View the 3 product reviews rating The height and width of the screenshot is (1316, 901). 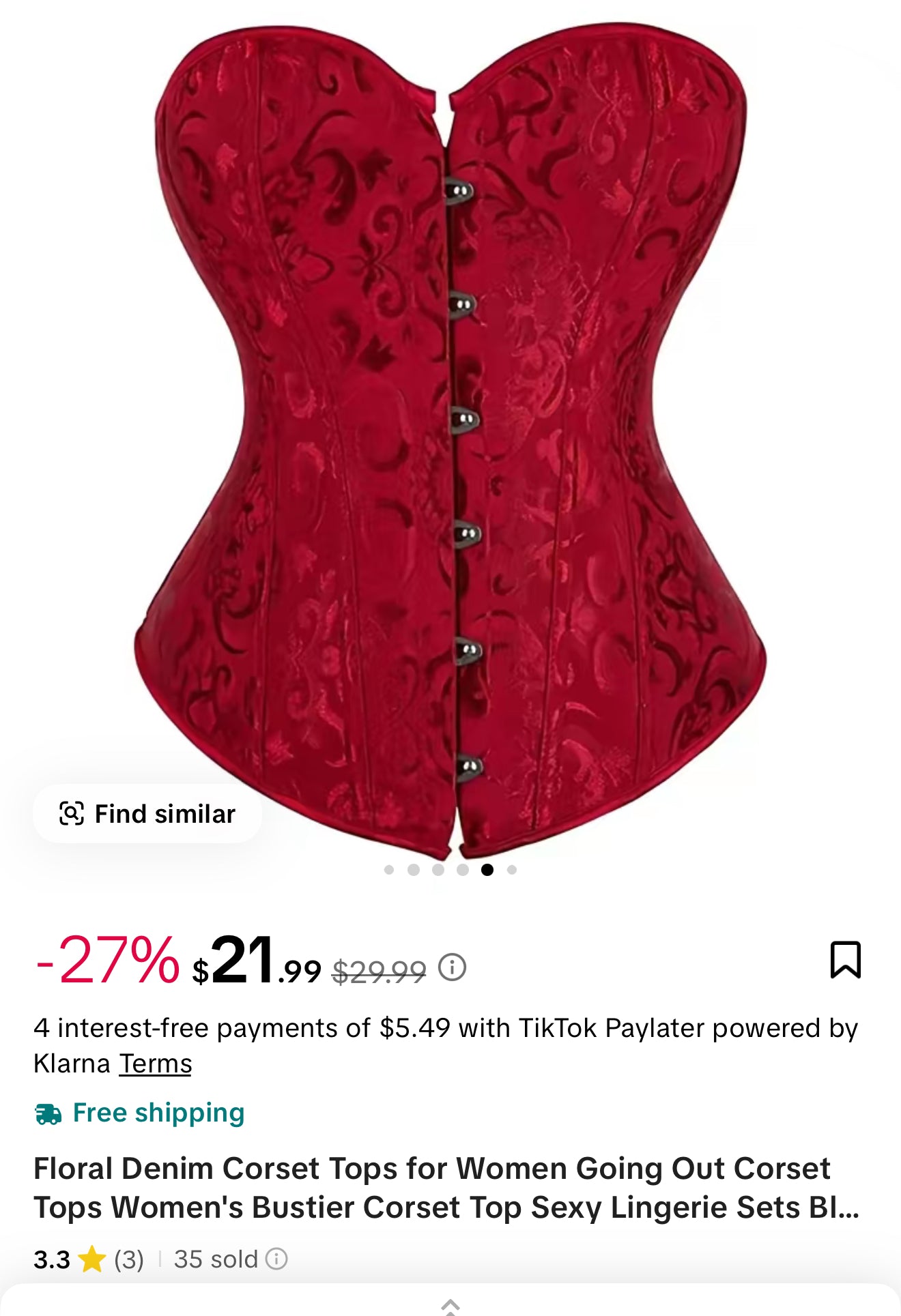89,1259
